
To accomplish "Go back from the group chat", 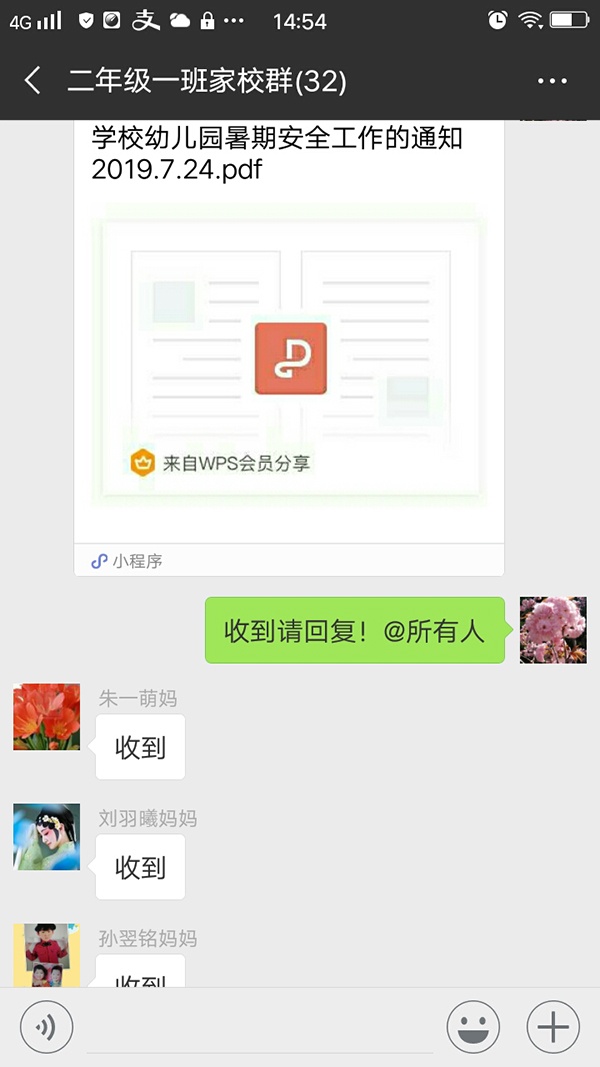I will click(33, 81).
